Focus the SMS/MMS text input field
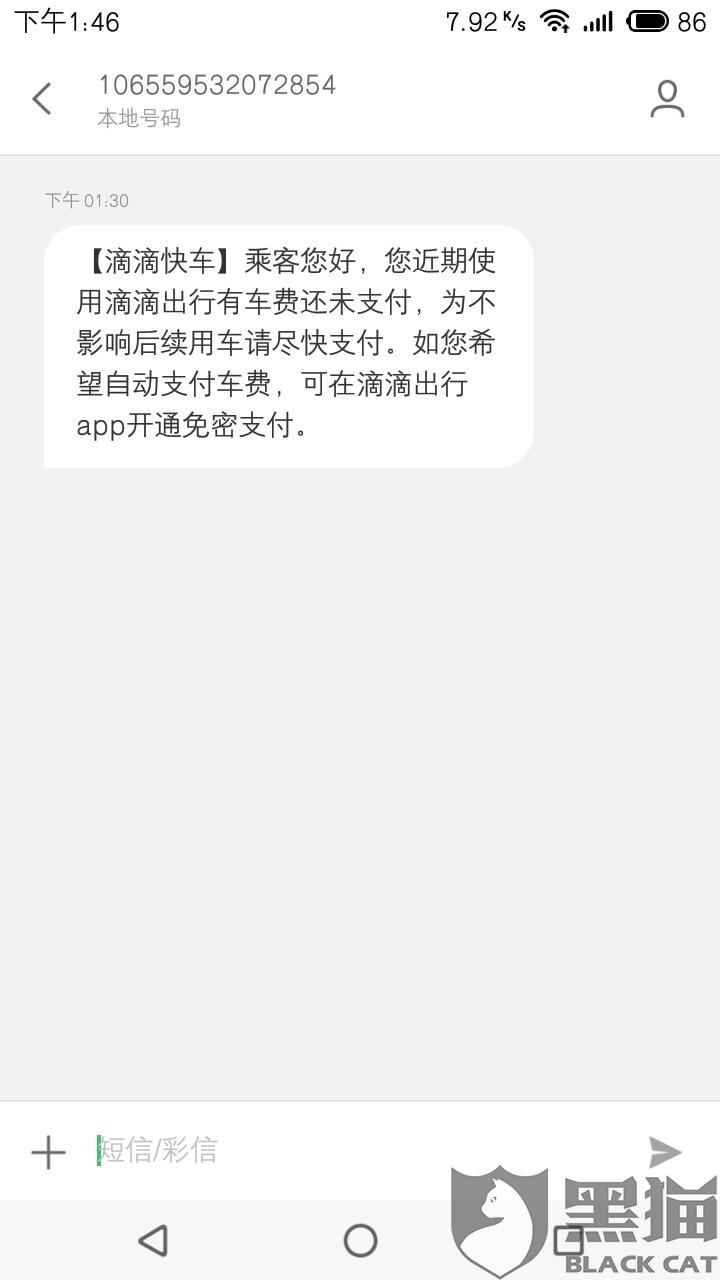The image size is (720, 1280). pos(360,1151)
